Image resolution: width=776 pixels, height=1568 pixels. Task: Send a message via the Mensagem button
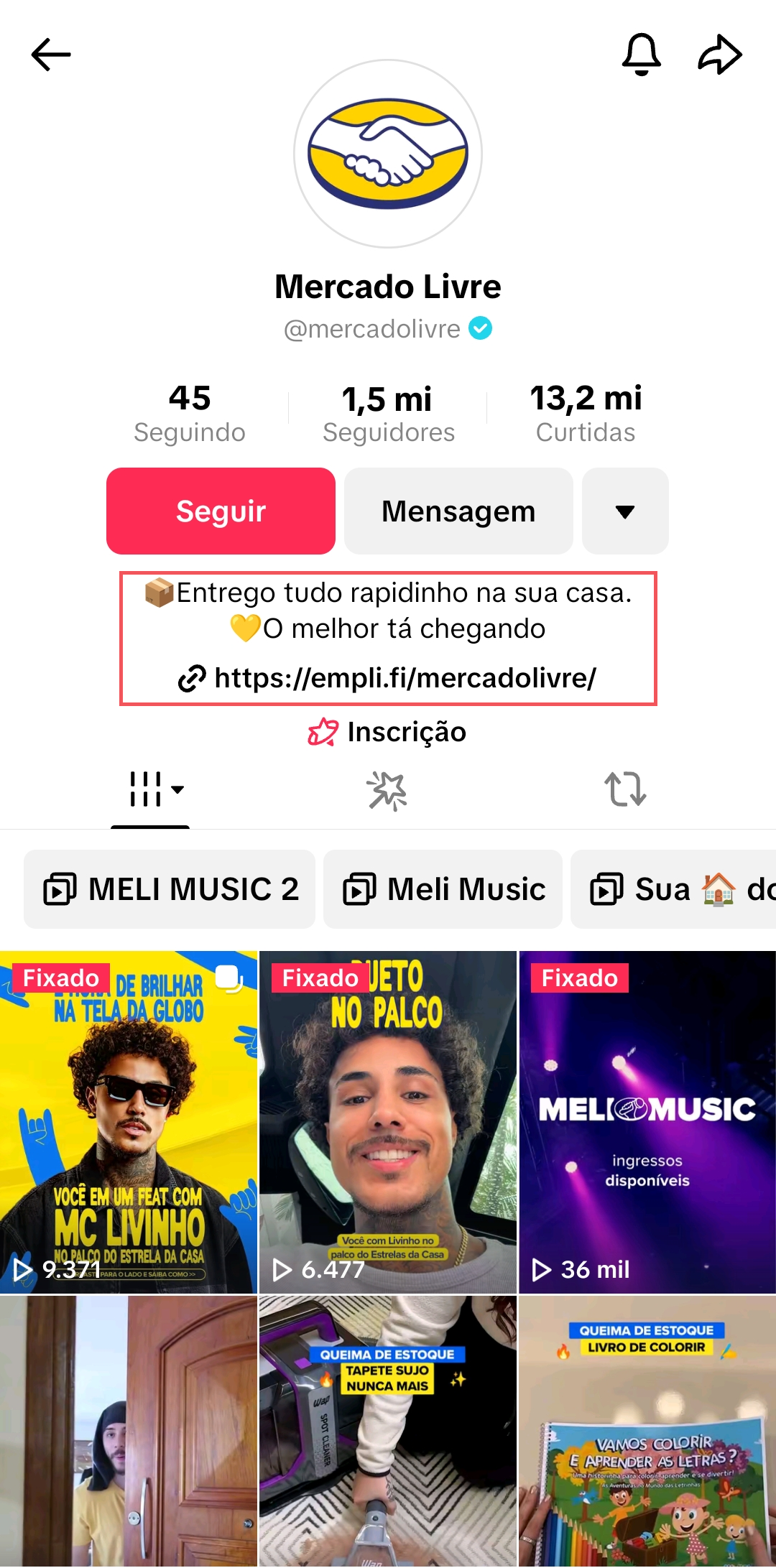click(458, 511)
